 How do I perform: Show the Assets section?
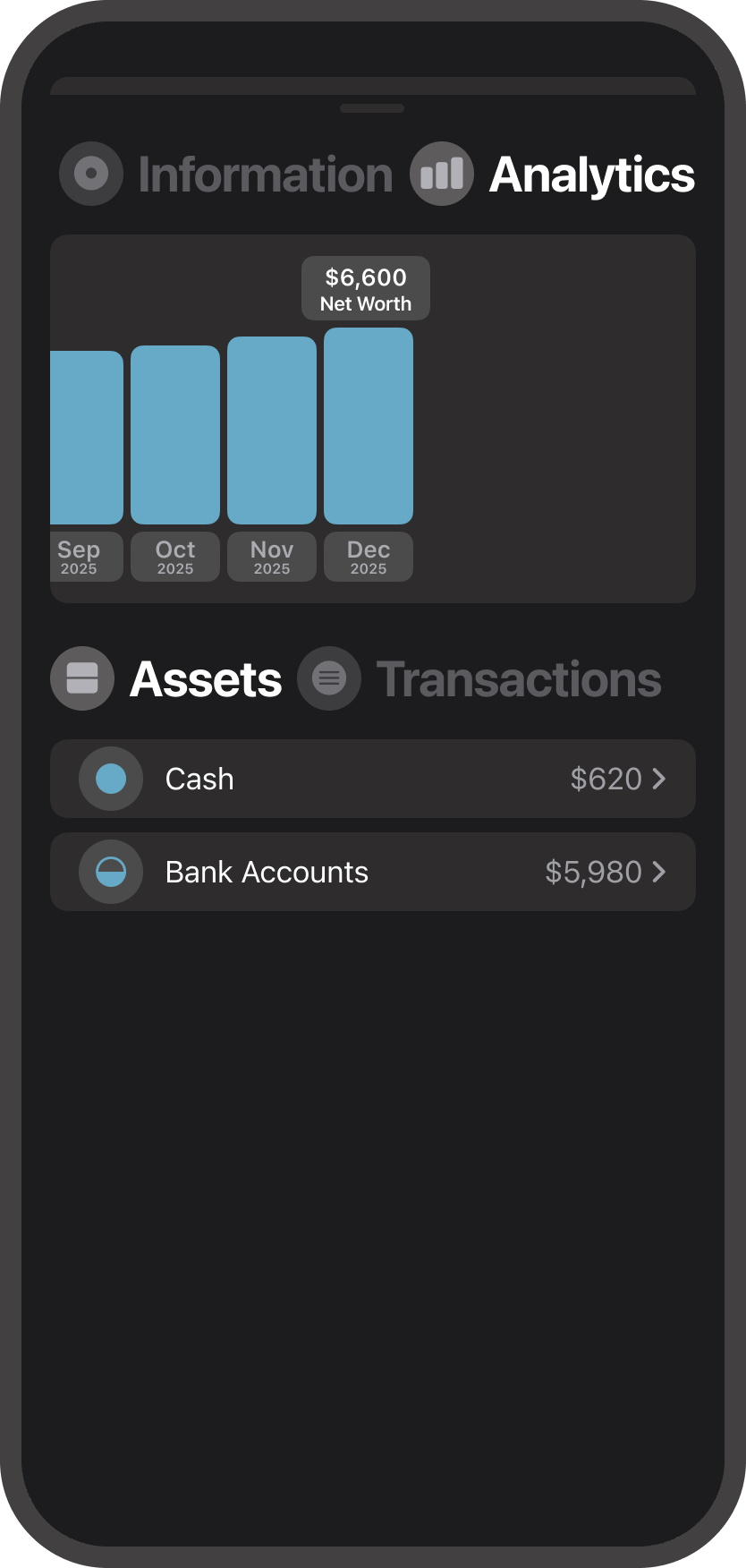[x=167, y=679]
